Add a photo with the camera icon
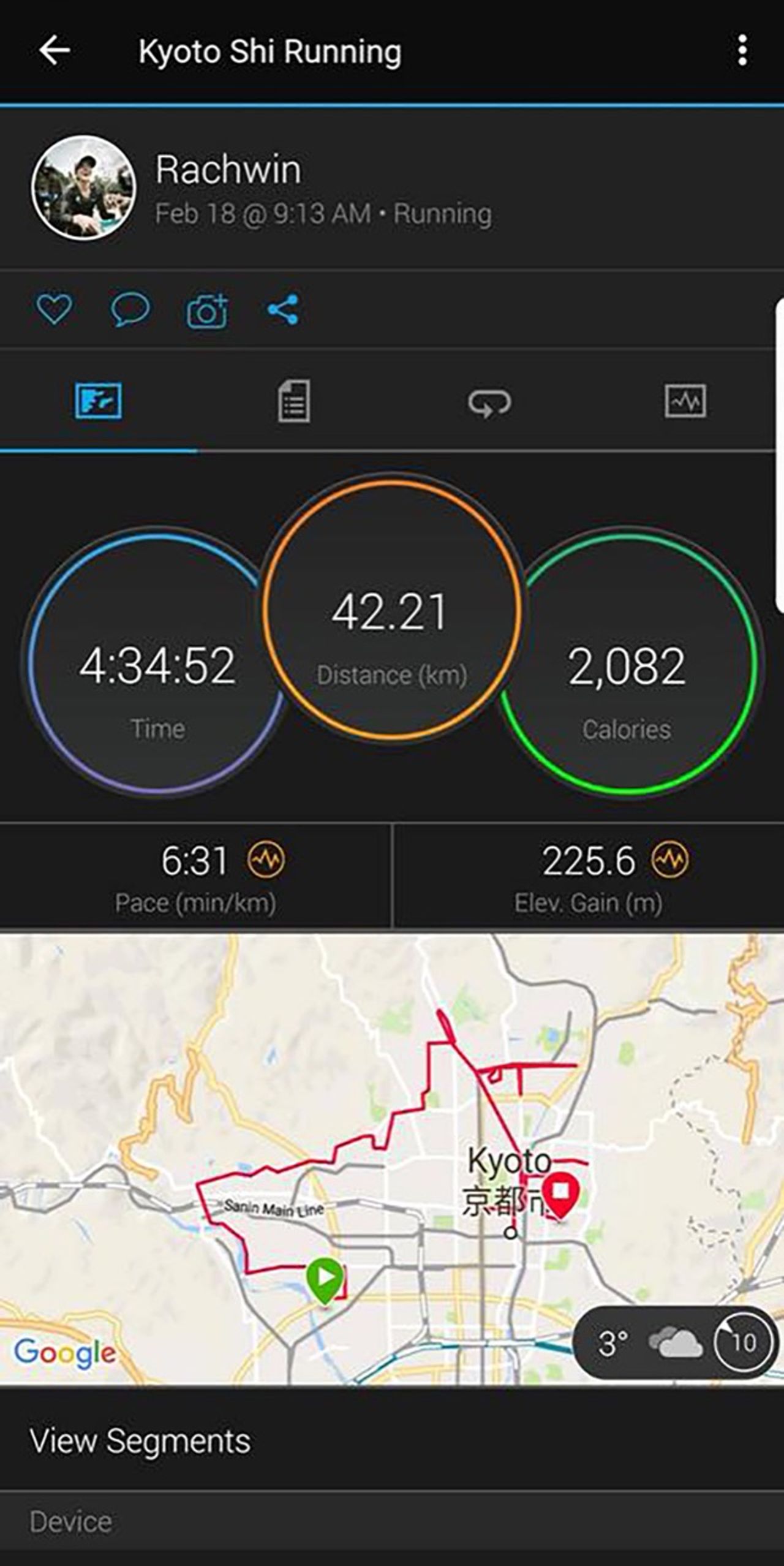 point(207,311)
